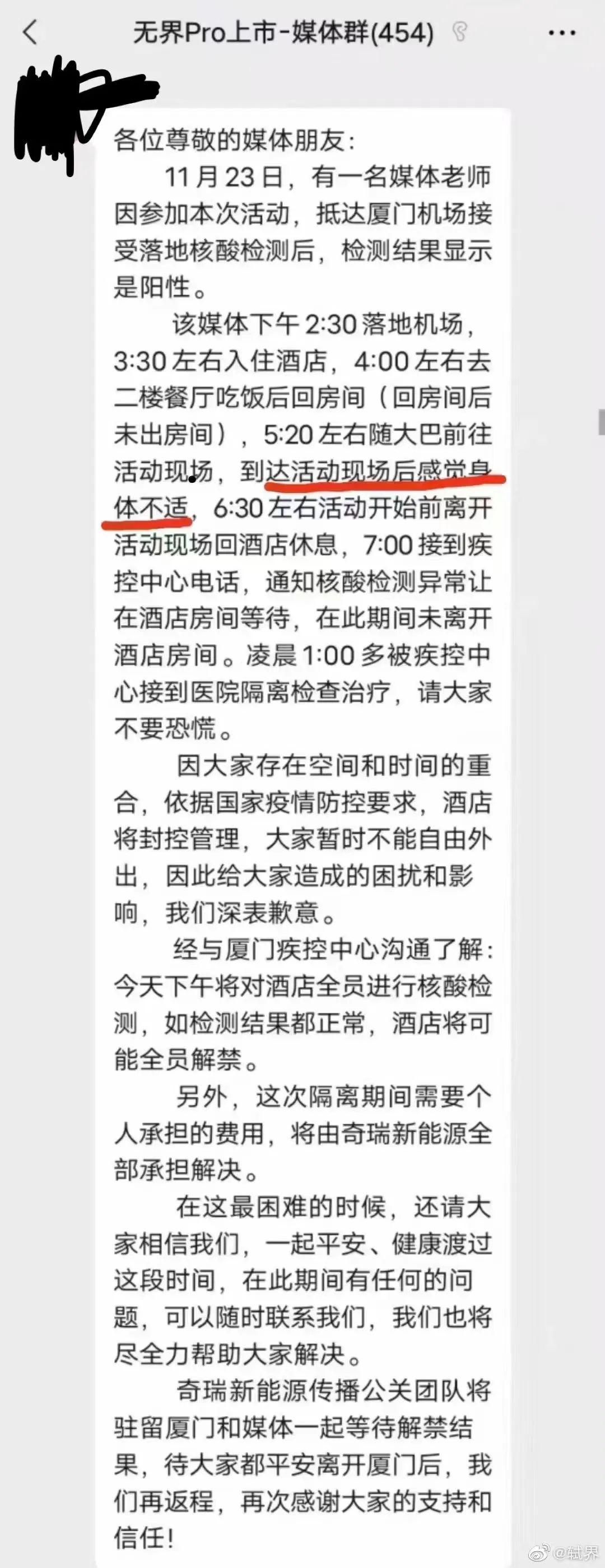Go back from the media group chat
This screenshot has width=605, height=1568.
pos(30,32)
